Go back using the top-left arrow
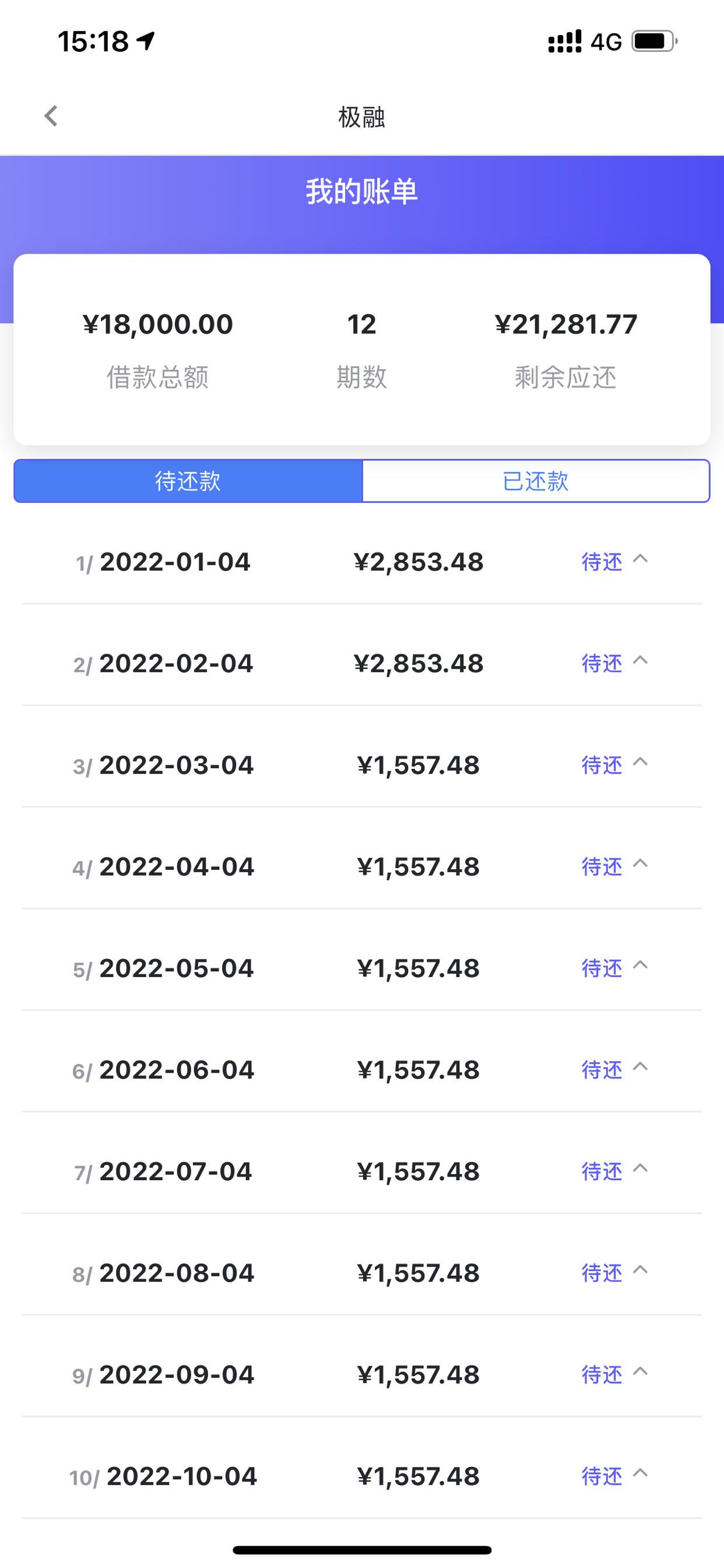 pos(51,116)
